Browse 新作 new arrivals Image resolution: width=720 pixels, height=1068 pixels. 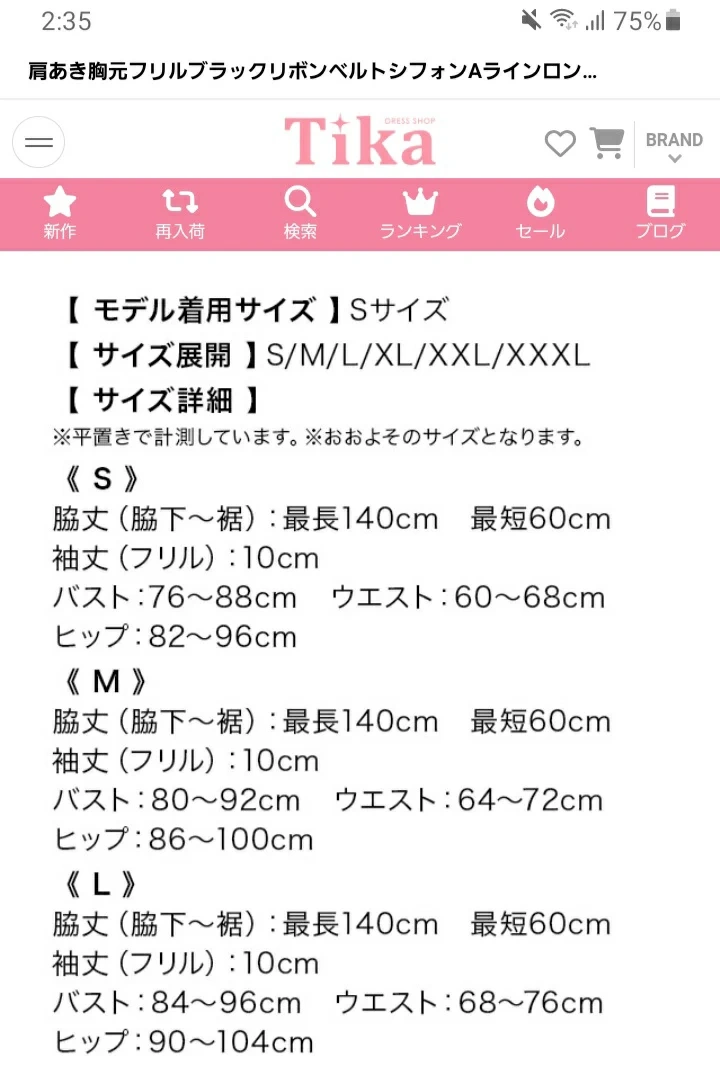(60, 214)
